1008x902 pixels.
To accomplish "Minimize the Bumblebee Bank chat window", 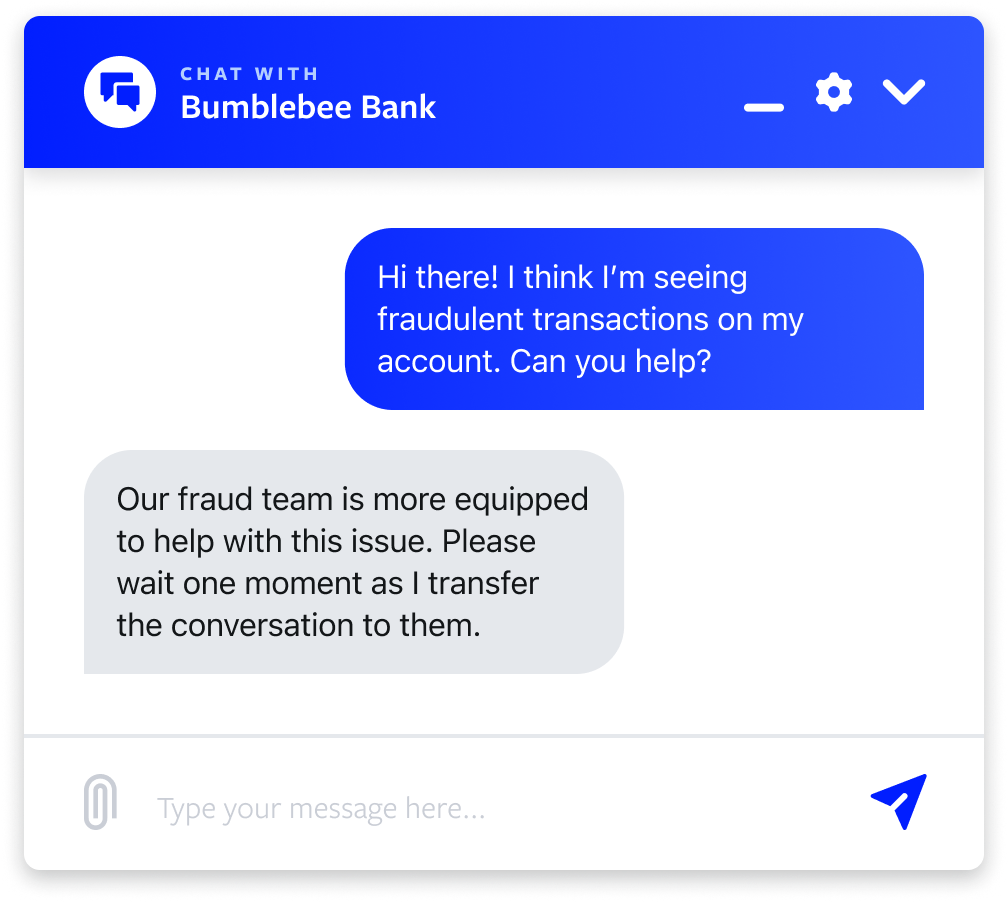I will pos(764,106).
